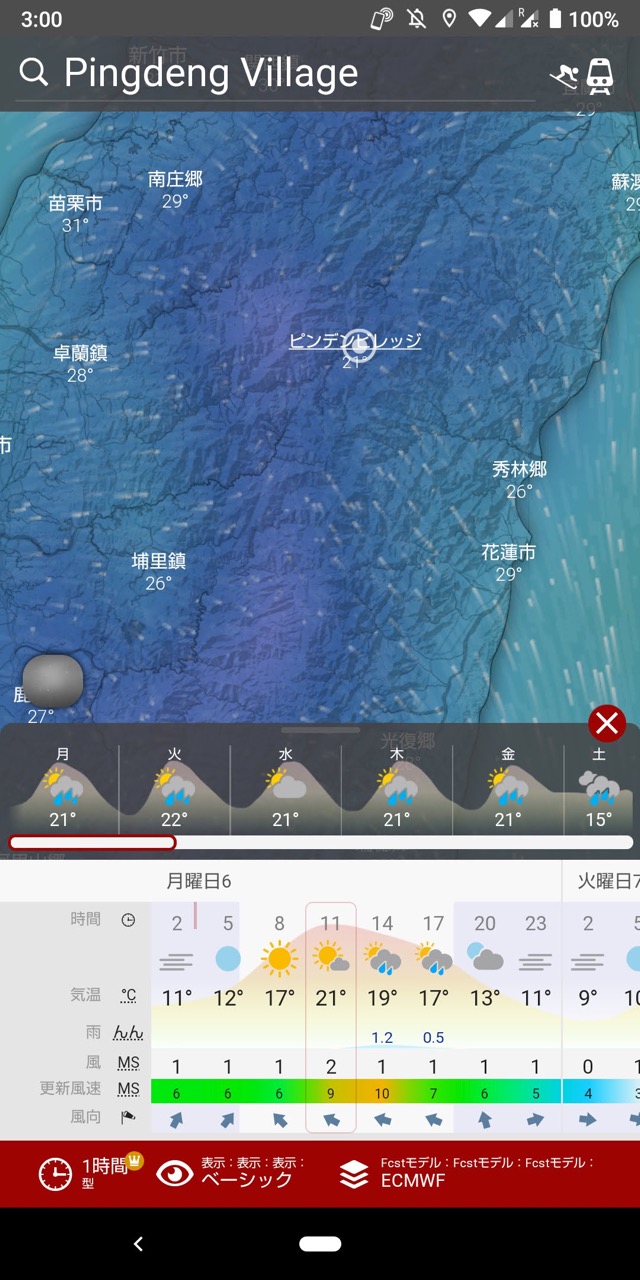Image resolution: width=640 pixels, height=1280 pixels.
Task: Select the 土 (Saturday) daily forecast
Action: [599, 787]
